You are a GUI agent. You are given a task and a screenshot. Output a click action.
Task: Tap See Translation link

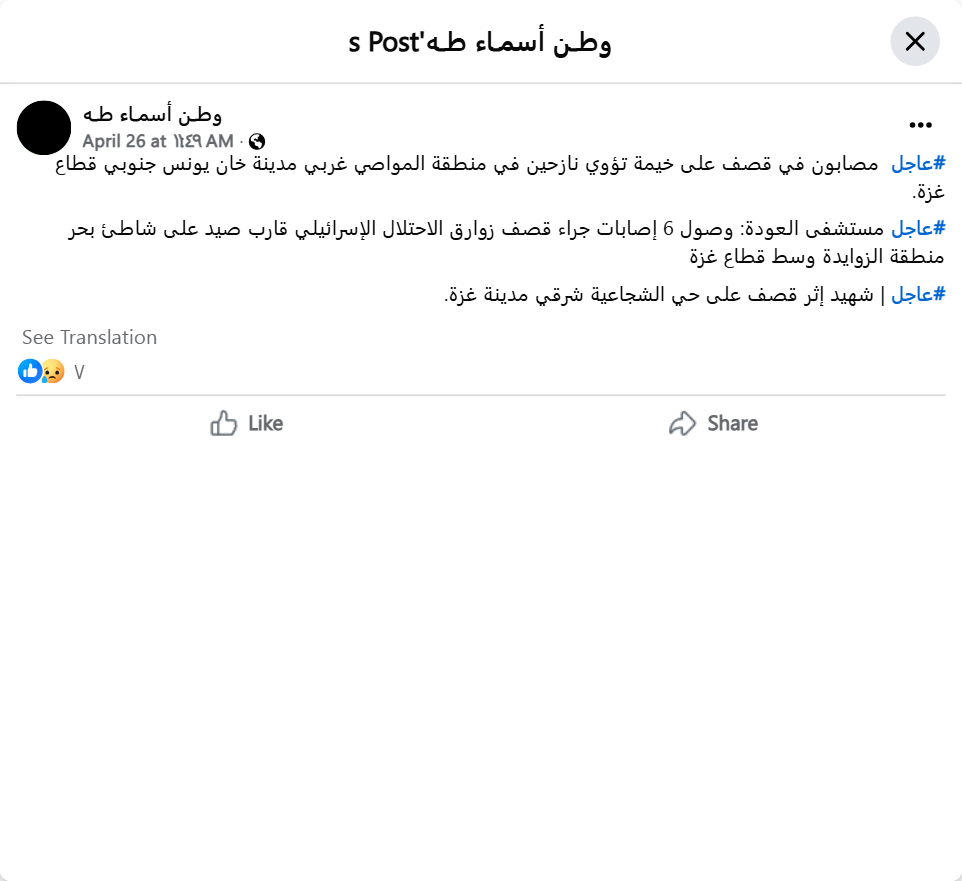(90, 338)
